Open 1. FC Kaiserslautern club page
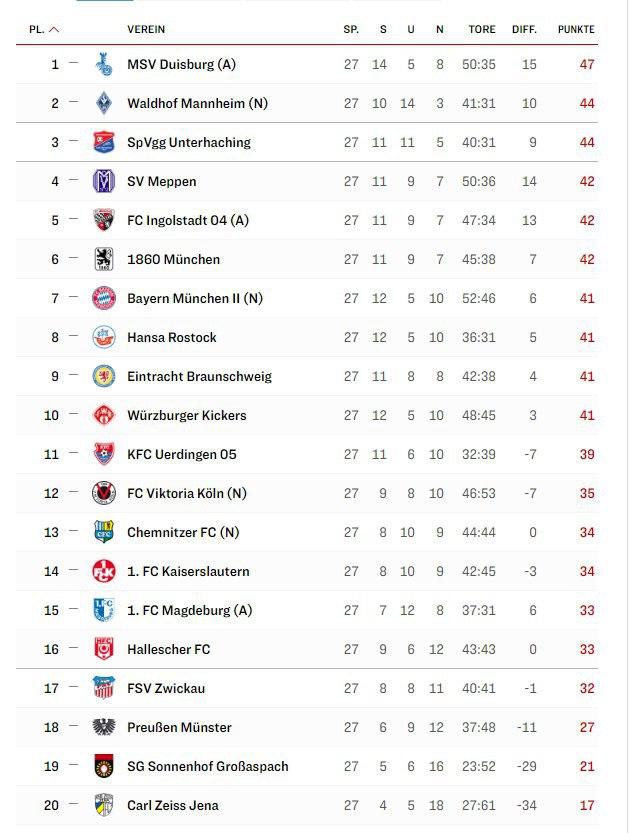 (x=188, y=572)
